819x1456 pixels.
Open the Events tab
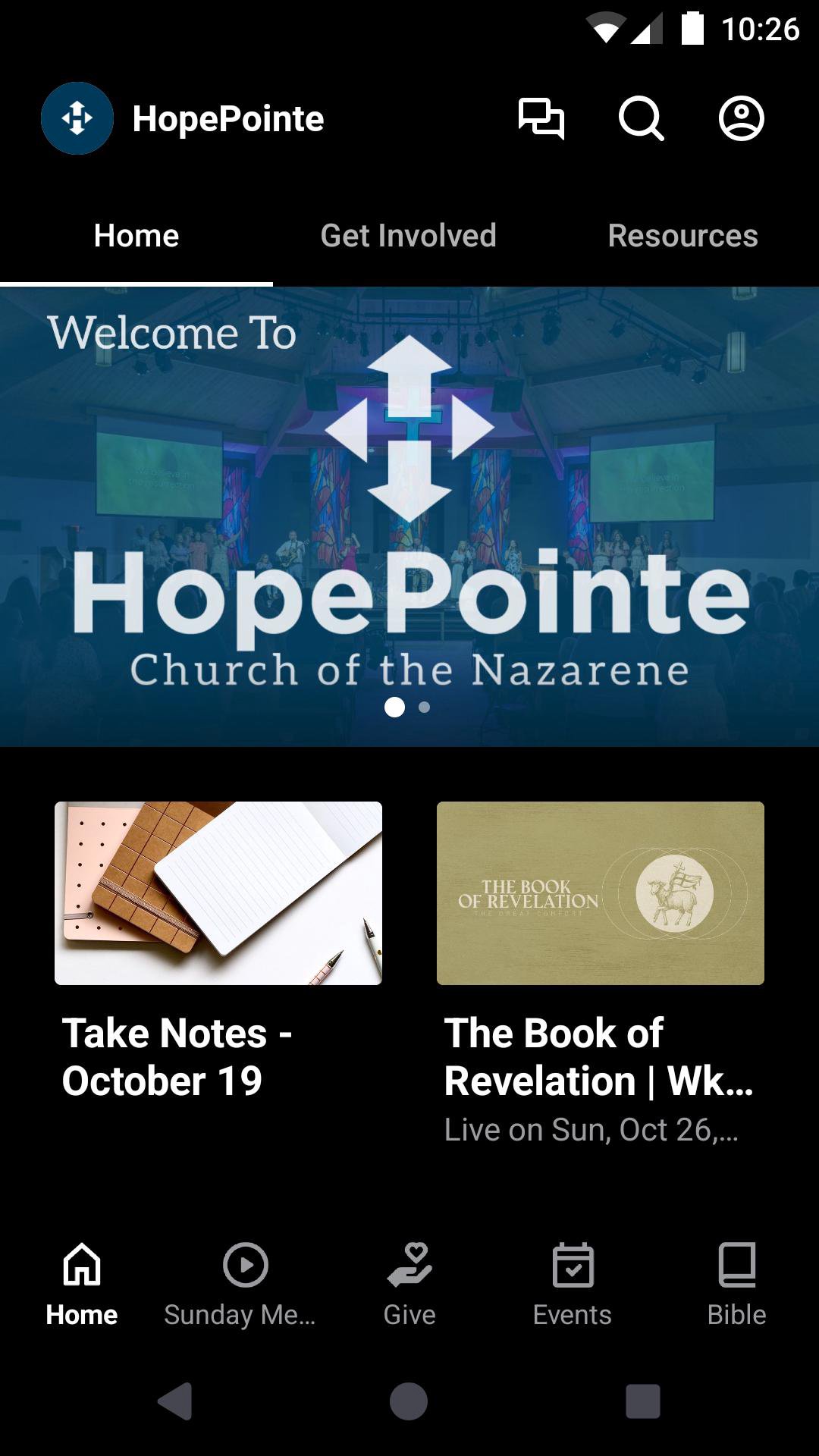pos(573,1283)
